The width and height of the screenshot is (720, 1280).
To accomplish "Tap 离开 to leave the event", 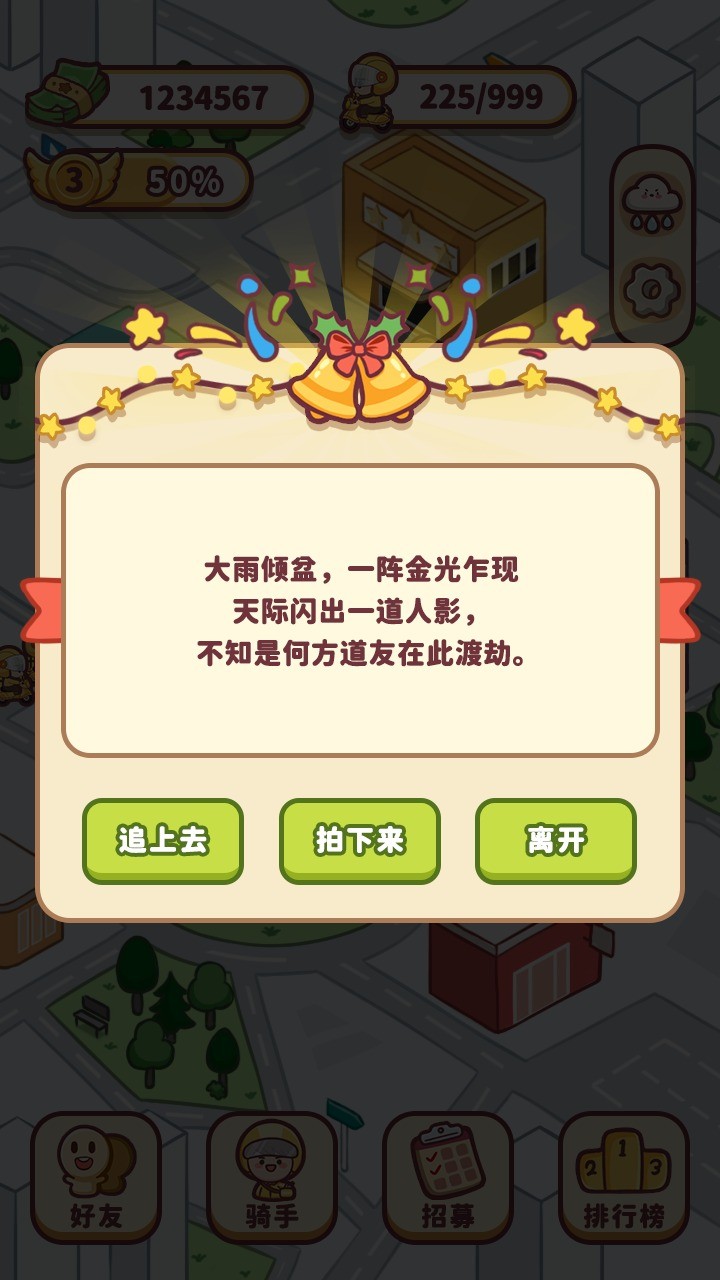I will 556,841.
